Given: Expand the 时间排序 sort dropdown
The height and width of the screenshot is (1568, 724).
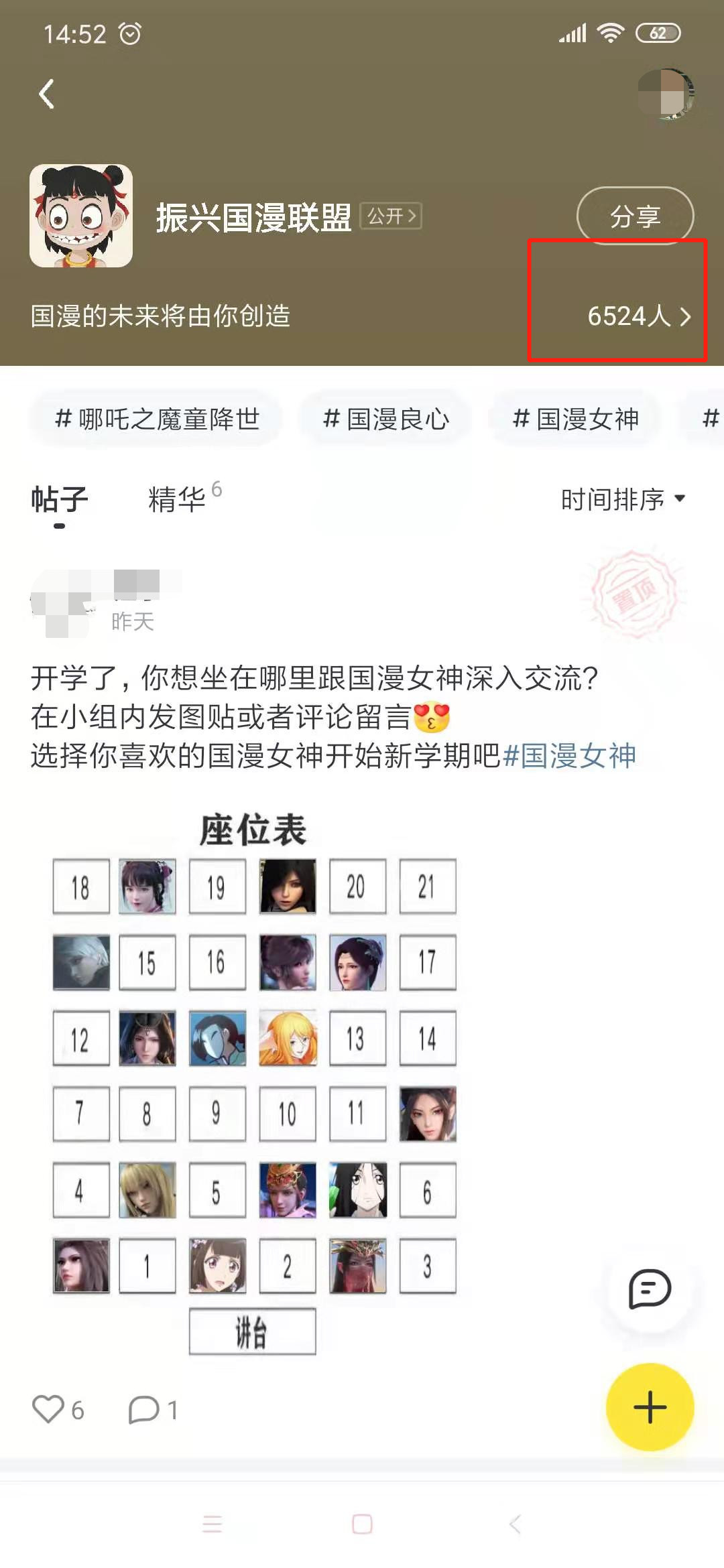Looking at the screenshot, I should coord(623,499).
